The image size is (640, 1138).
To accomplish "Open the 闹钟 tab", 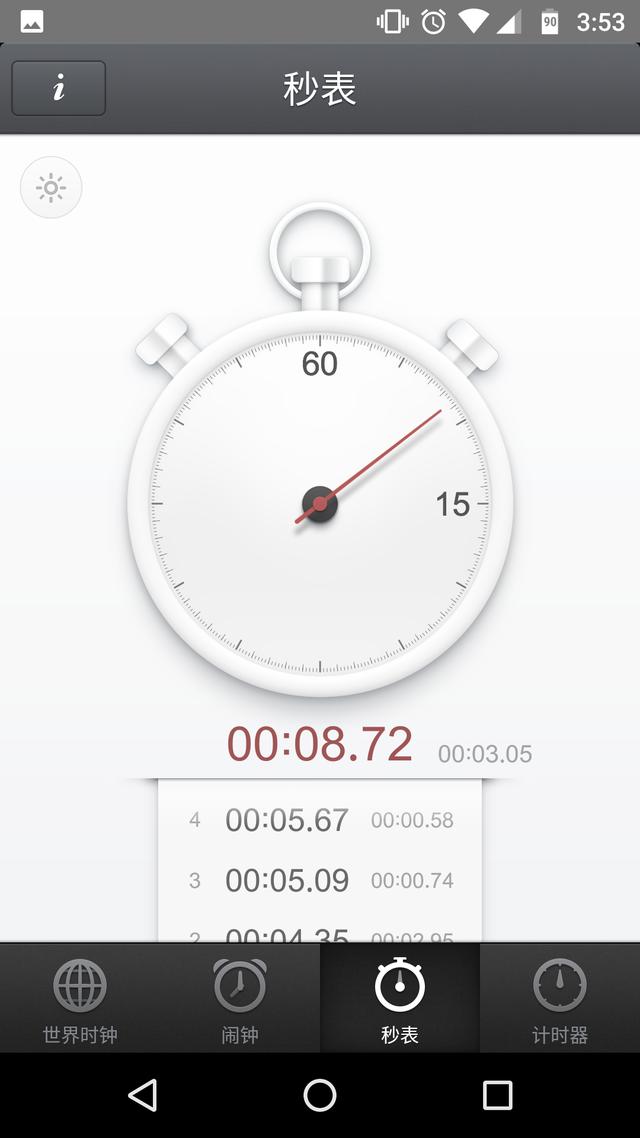I will 240,998.
